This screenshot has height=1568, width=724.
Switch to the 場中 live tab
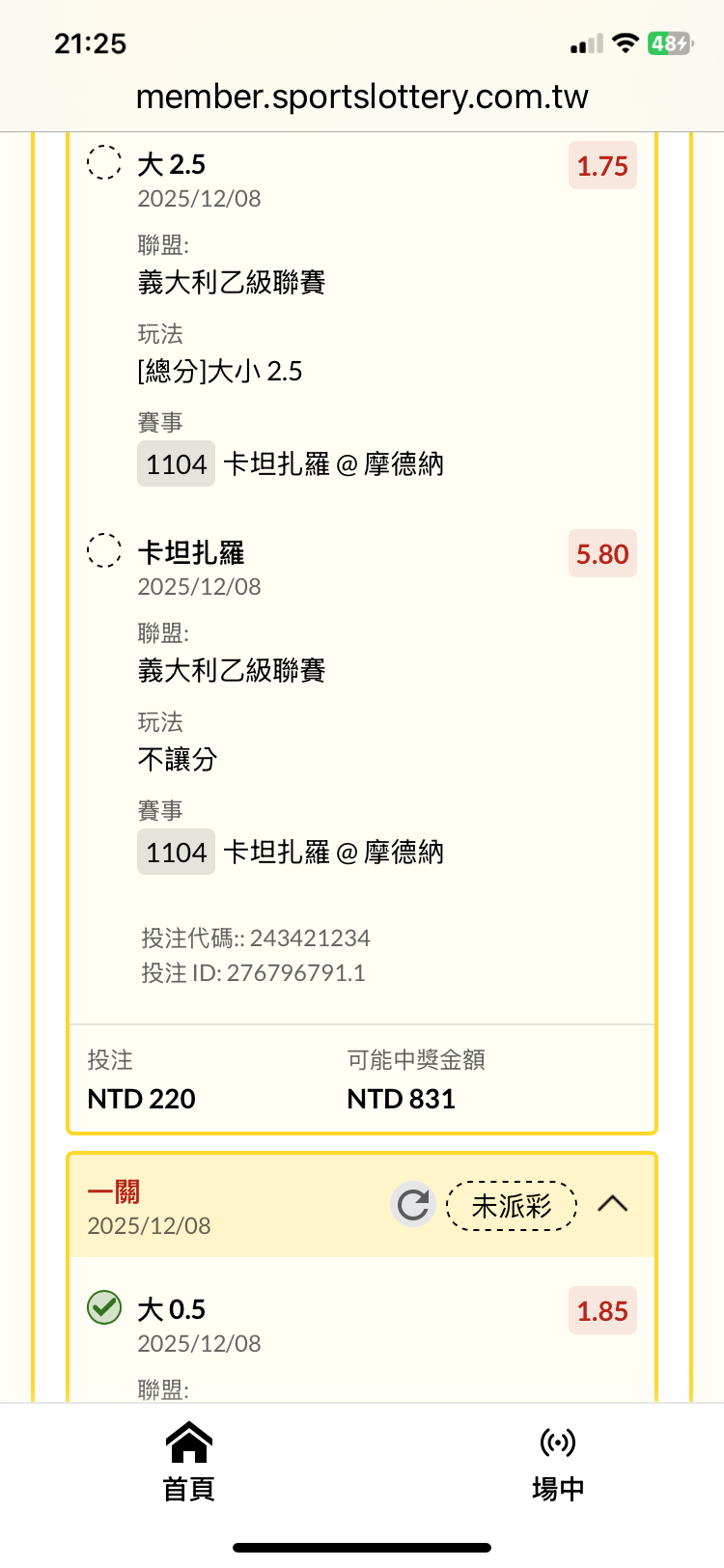(x=558, y=1462)
